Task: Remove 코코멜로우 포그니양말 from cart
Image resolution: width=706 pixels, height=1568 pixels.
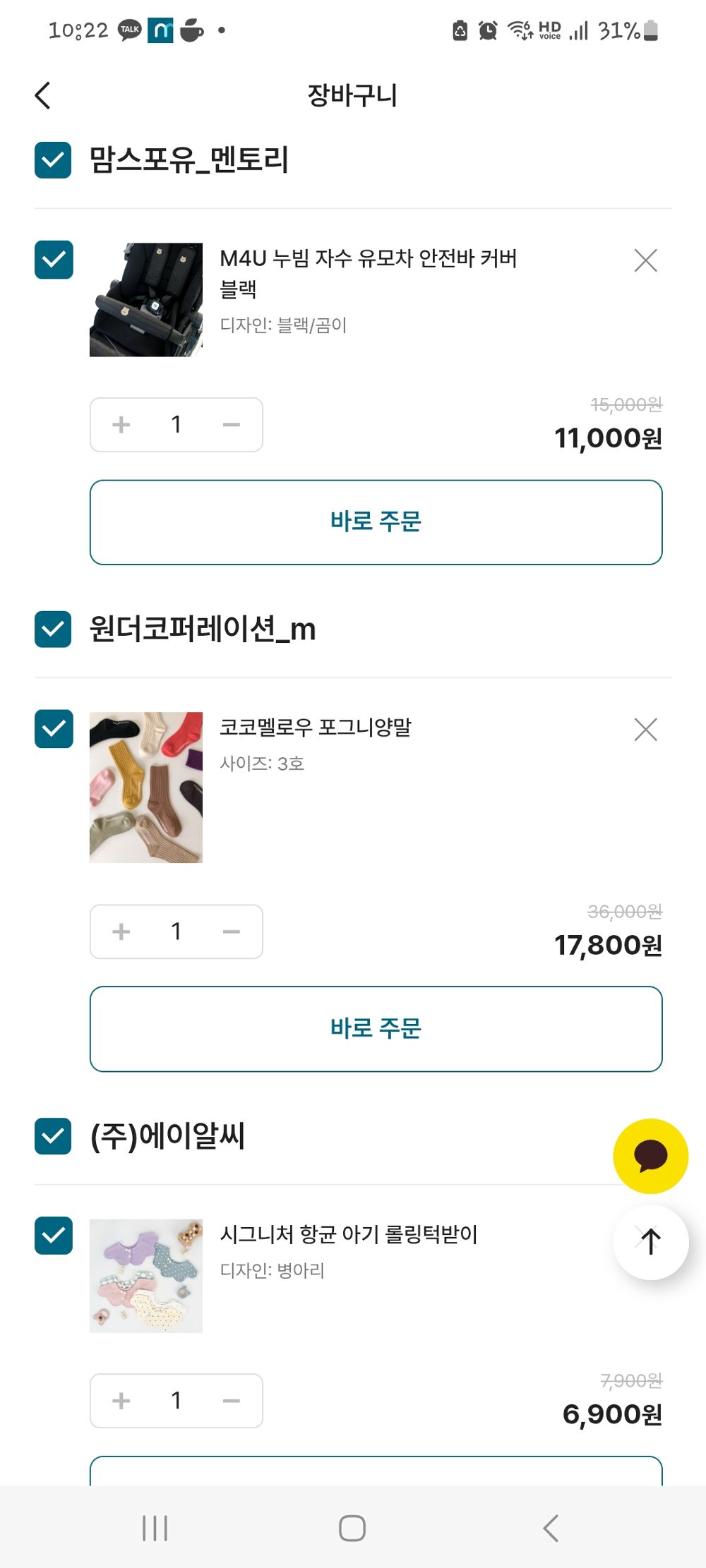Action: click(x=645, y=730)
